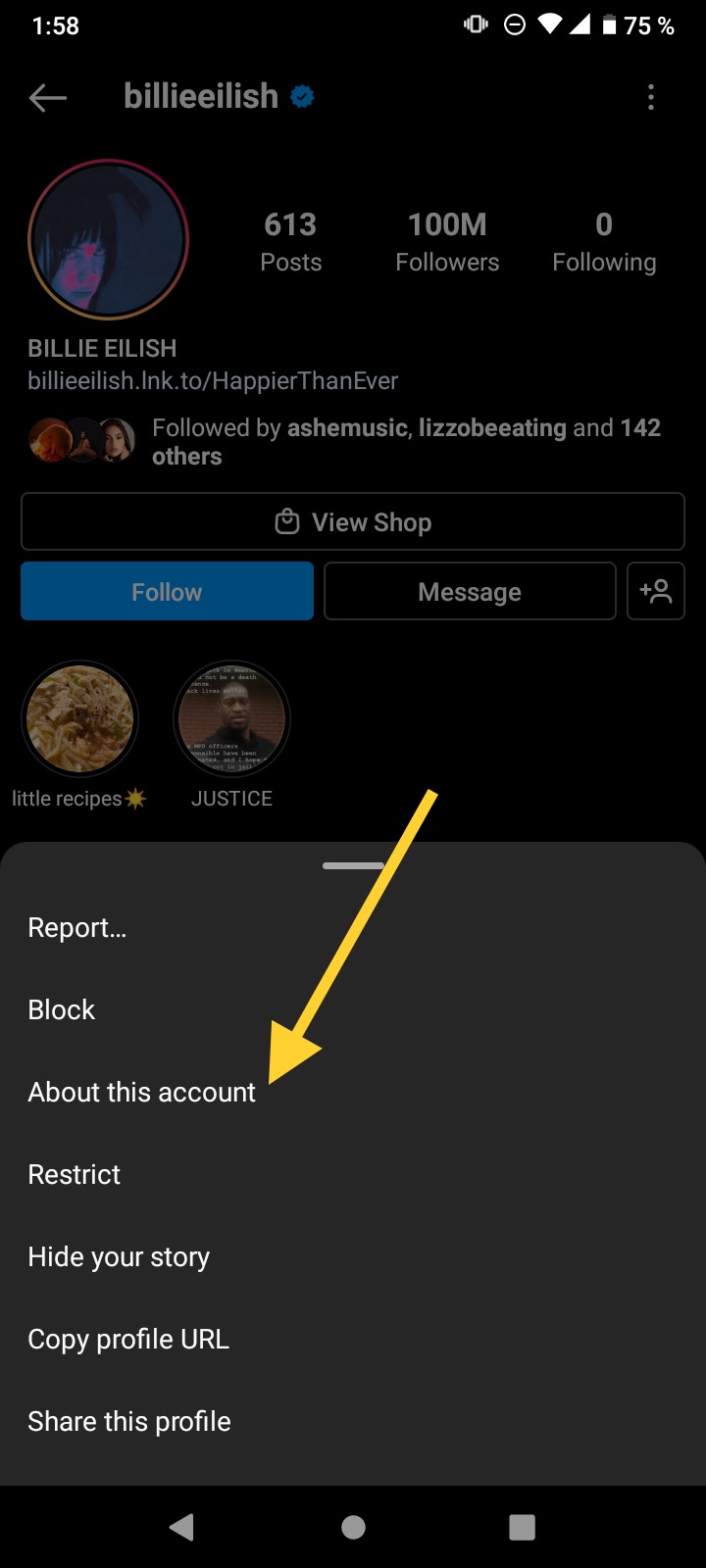
Task: Tap the system home button
Action: [353, 1527]
